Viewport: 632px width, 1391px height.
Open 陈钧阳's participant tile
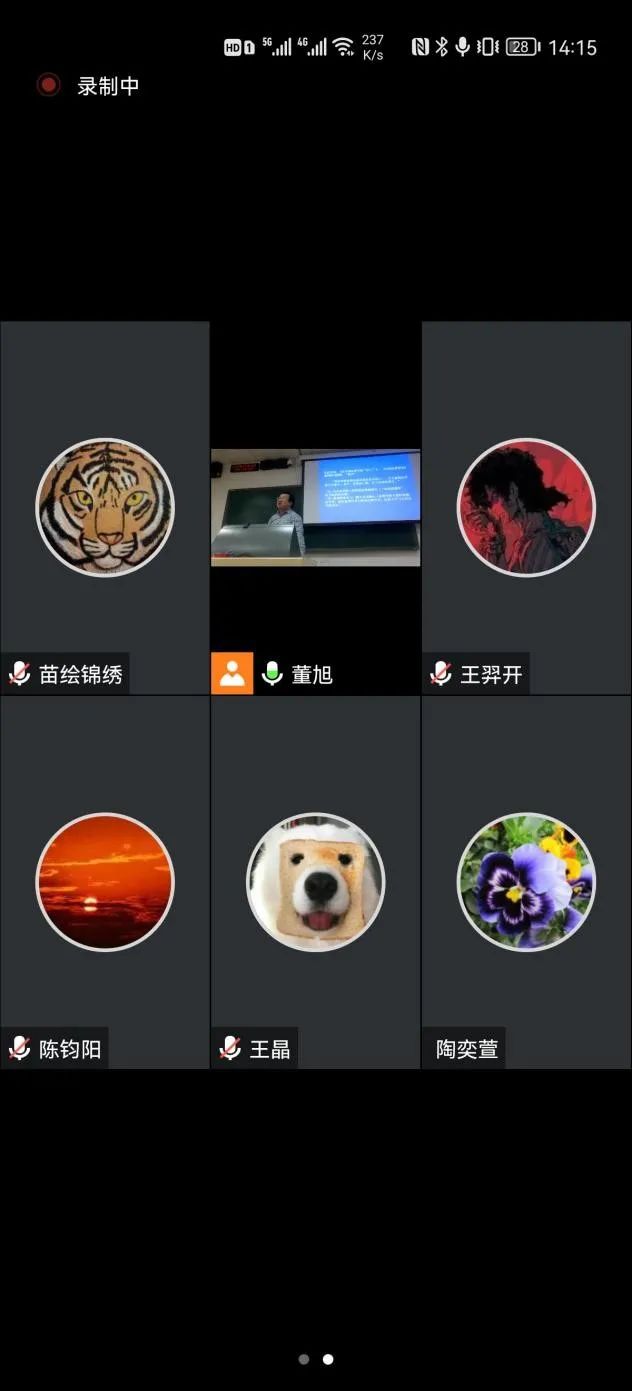104,882
